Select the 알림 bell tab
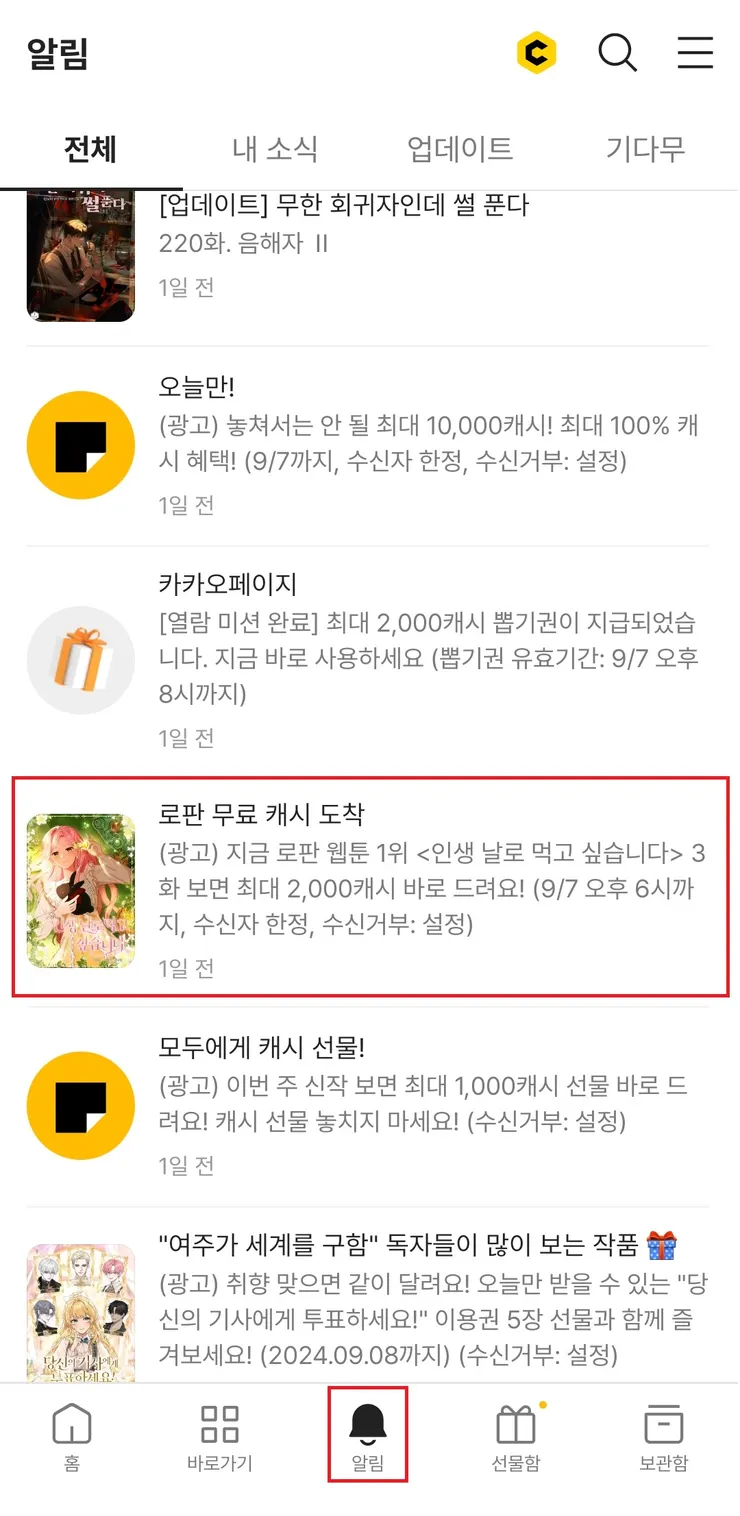 (368, 1436)
